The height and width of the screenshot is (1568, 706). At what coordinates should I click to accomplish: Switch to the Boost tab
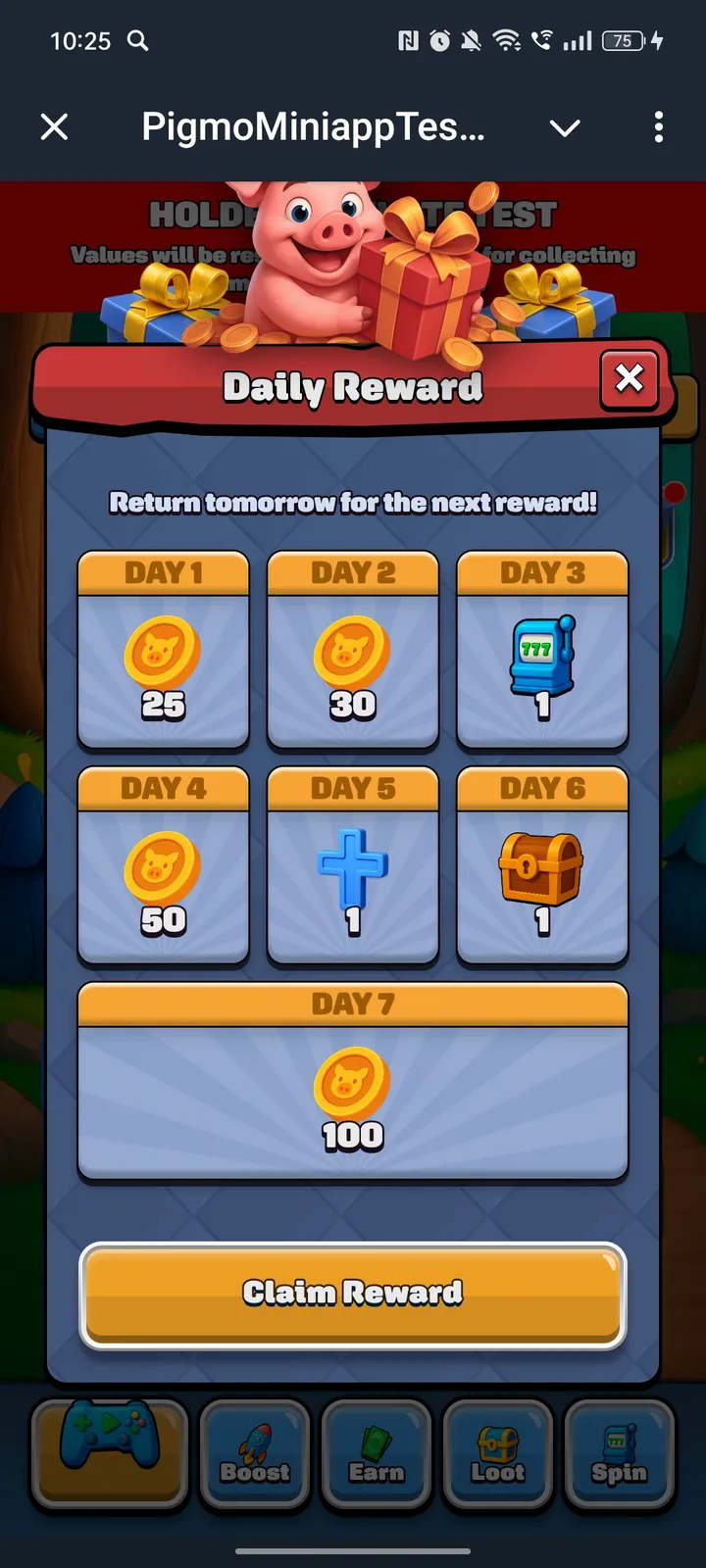[x=255, y=1453]
